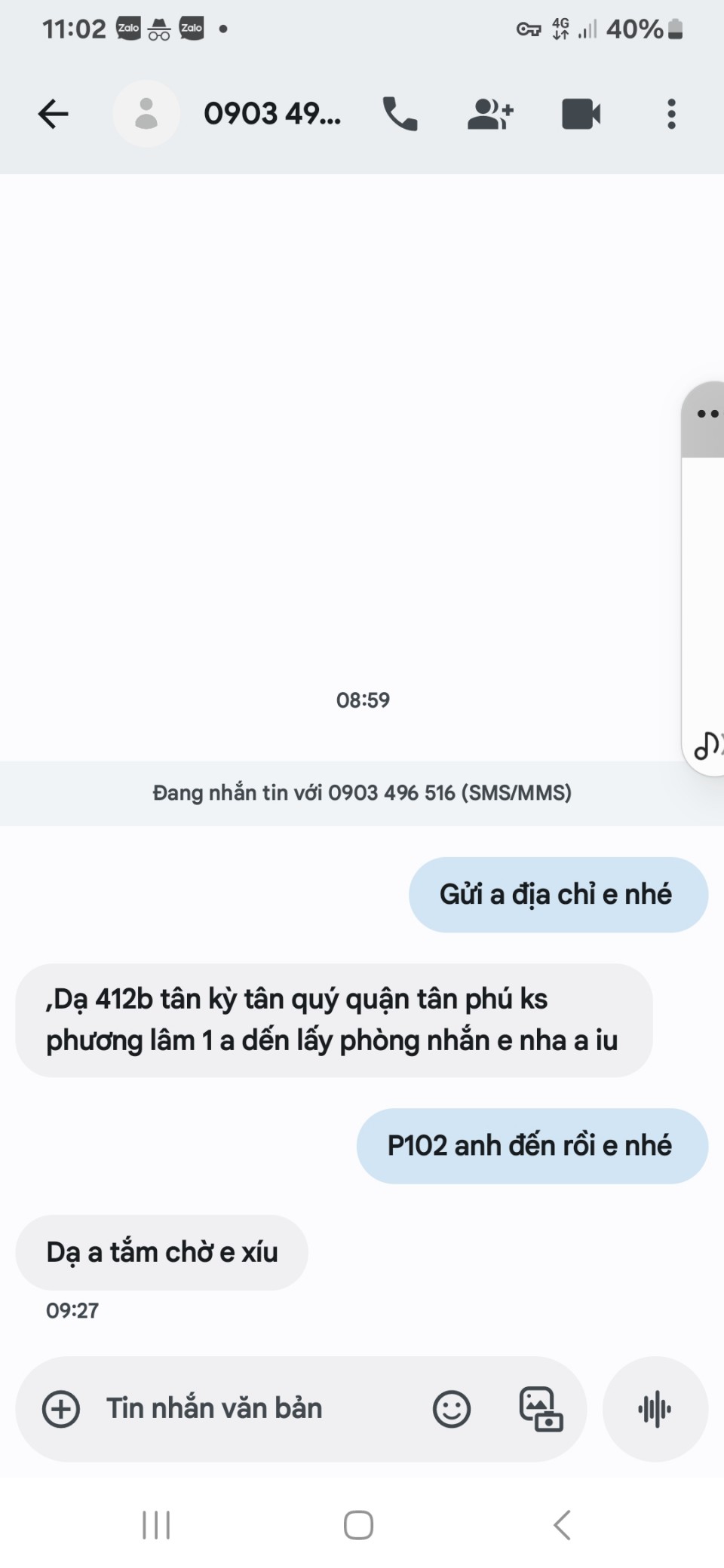Go back to the conversations list
724x1568 pixels.
pyautogui.click(x=53, y=115)
